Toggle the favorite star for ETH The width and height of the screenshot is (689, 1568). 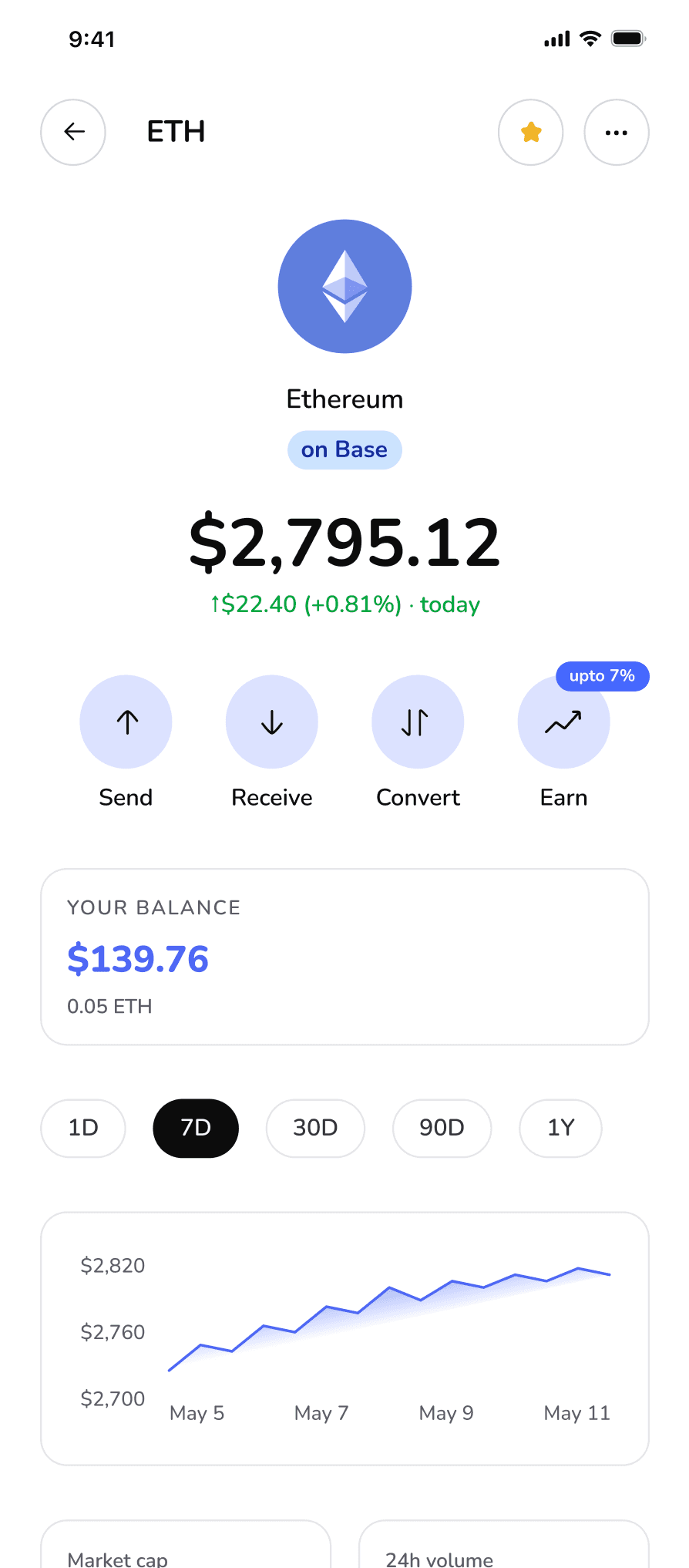point(531,132)
